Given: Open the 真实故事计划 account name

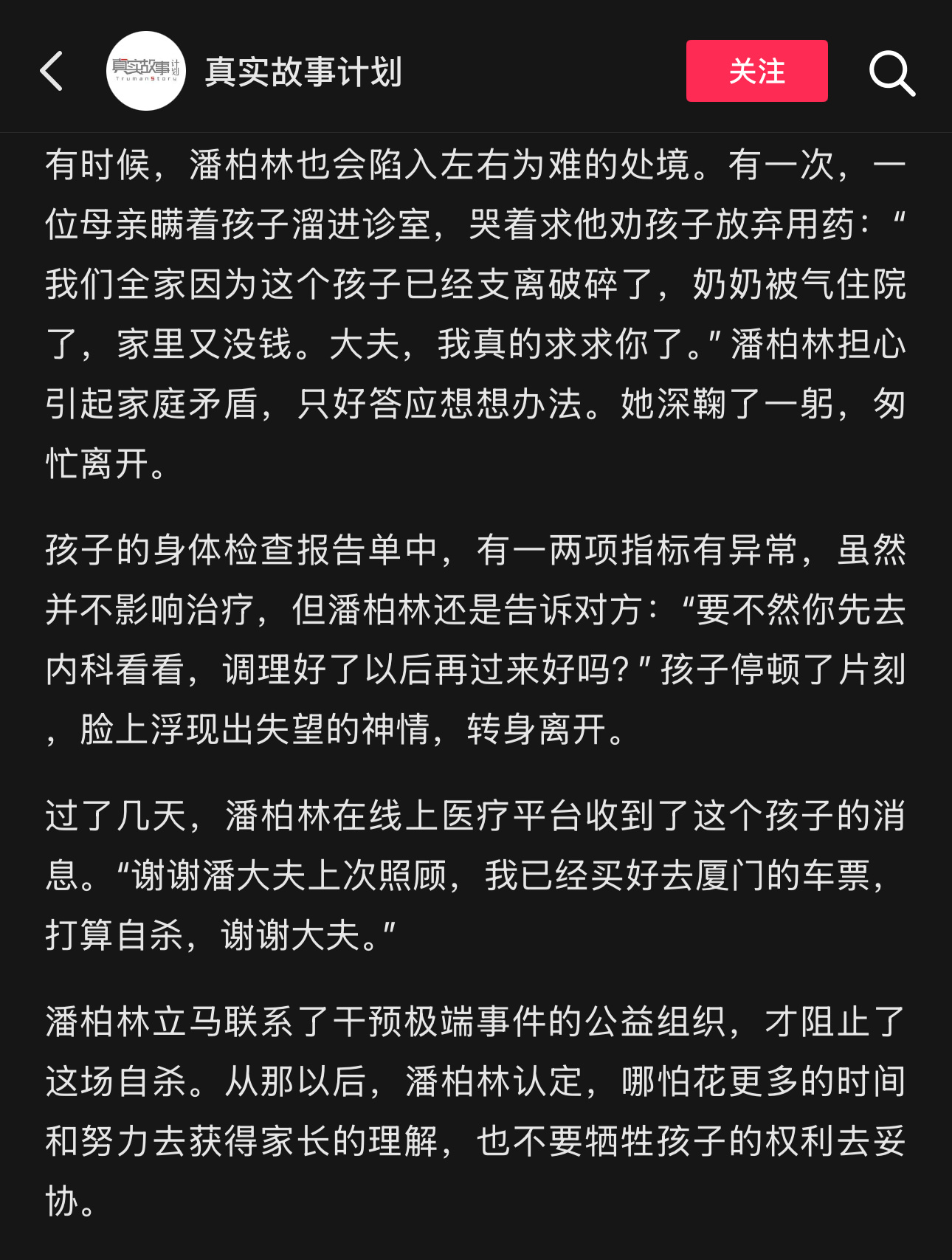Looking at the screenshot, I should point(303,72).
